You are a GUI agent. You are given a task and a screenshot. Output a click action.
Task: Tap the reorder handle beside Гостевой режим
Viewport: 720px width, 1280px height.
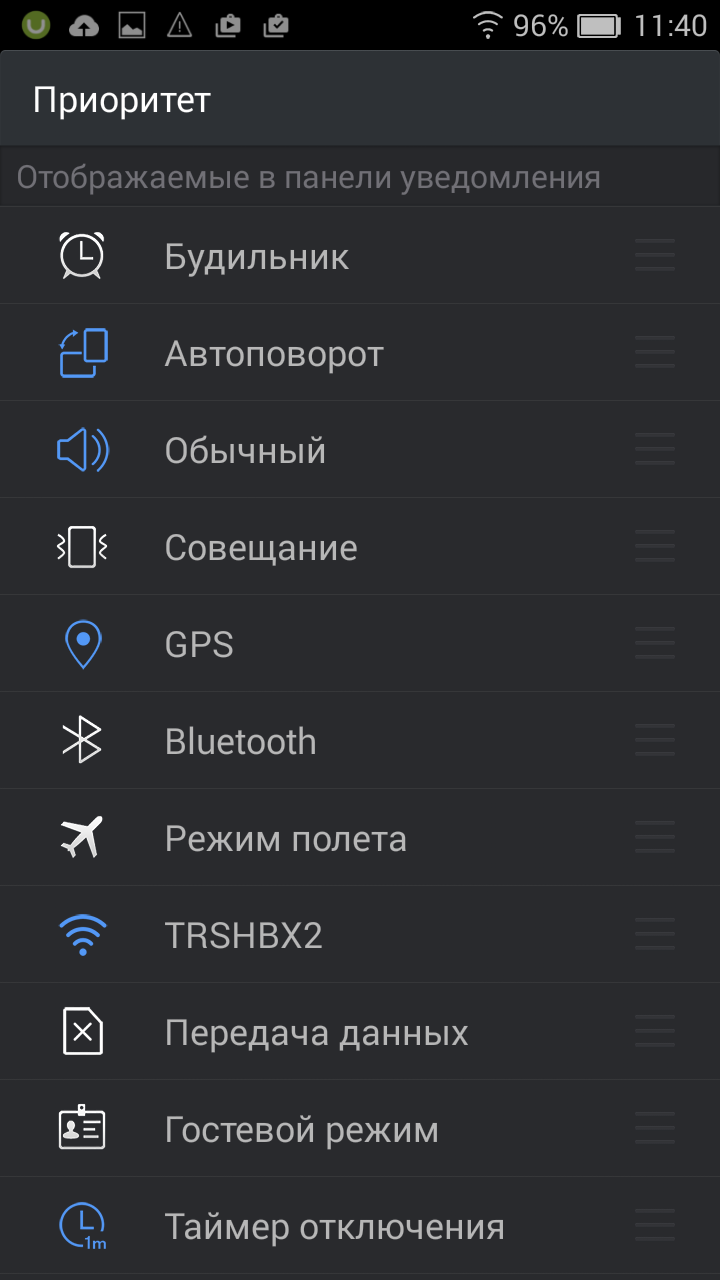tap(655, 1128)
